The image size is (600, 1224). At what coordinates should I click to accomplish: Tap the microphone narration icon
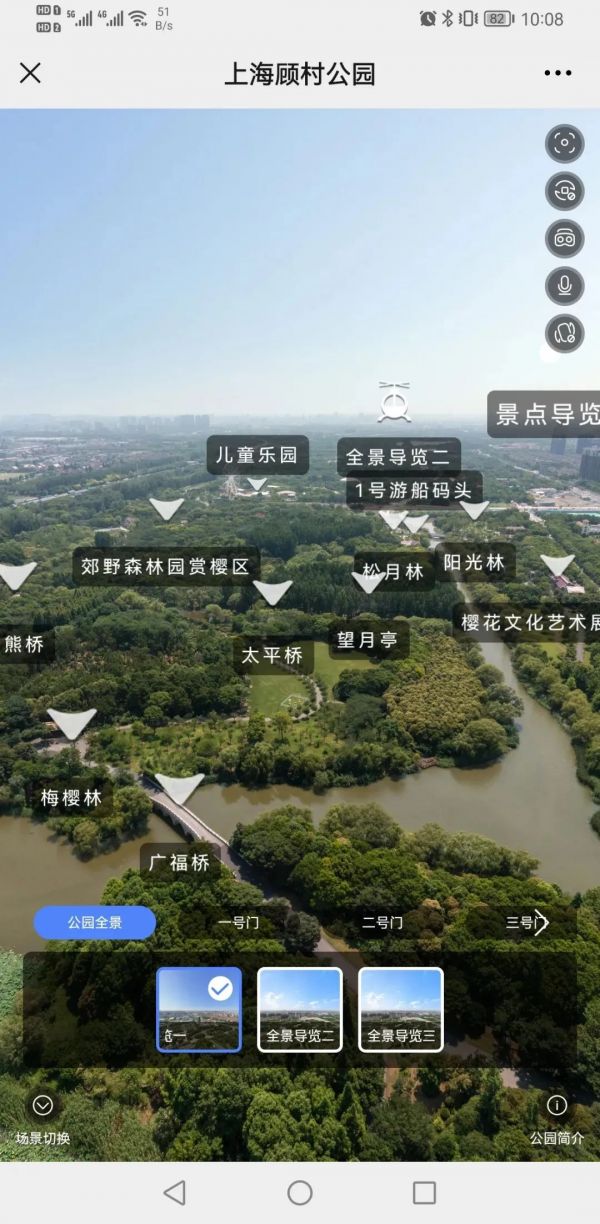(x=564, y=286)
